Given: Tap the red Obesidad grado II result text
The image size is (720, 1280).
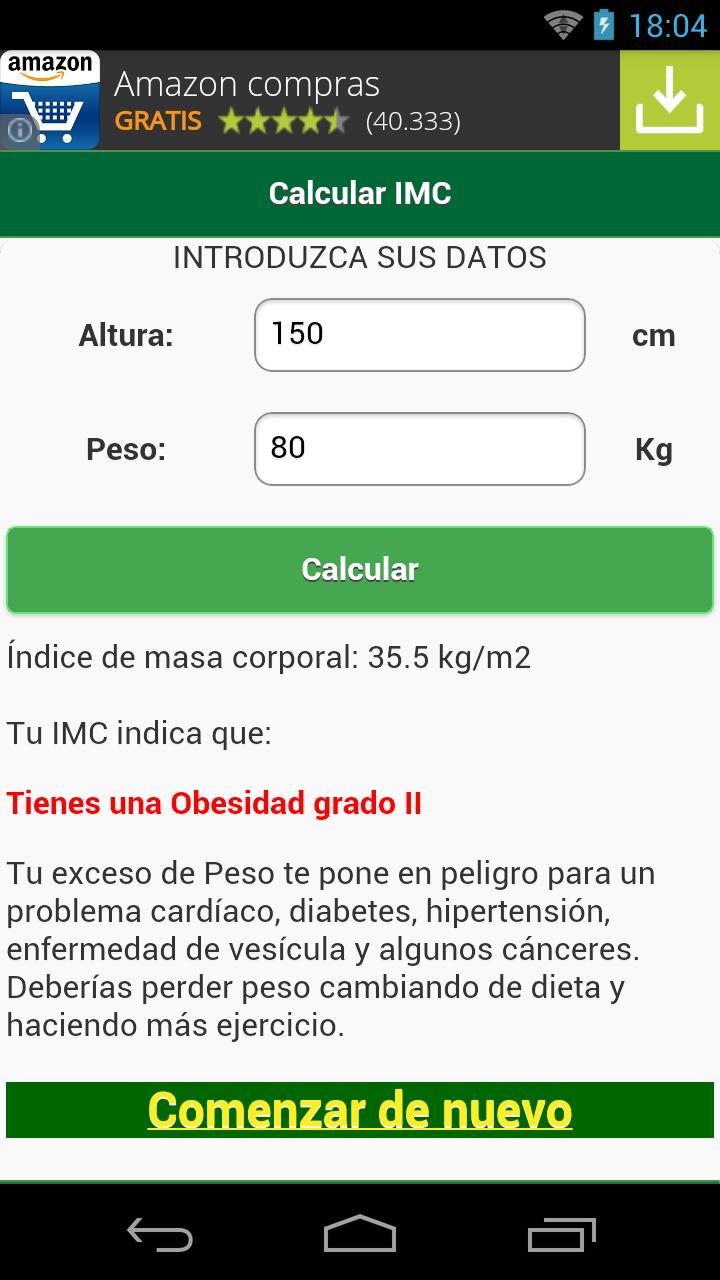Looking at the screenshot, I should (x=212, y=803).
